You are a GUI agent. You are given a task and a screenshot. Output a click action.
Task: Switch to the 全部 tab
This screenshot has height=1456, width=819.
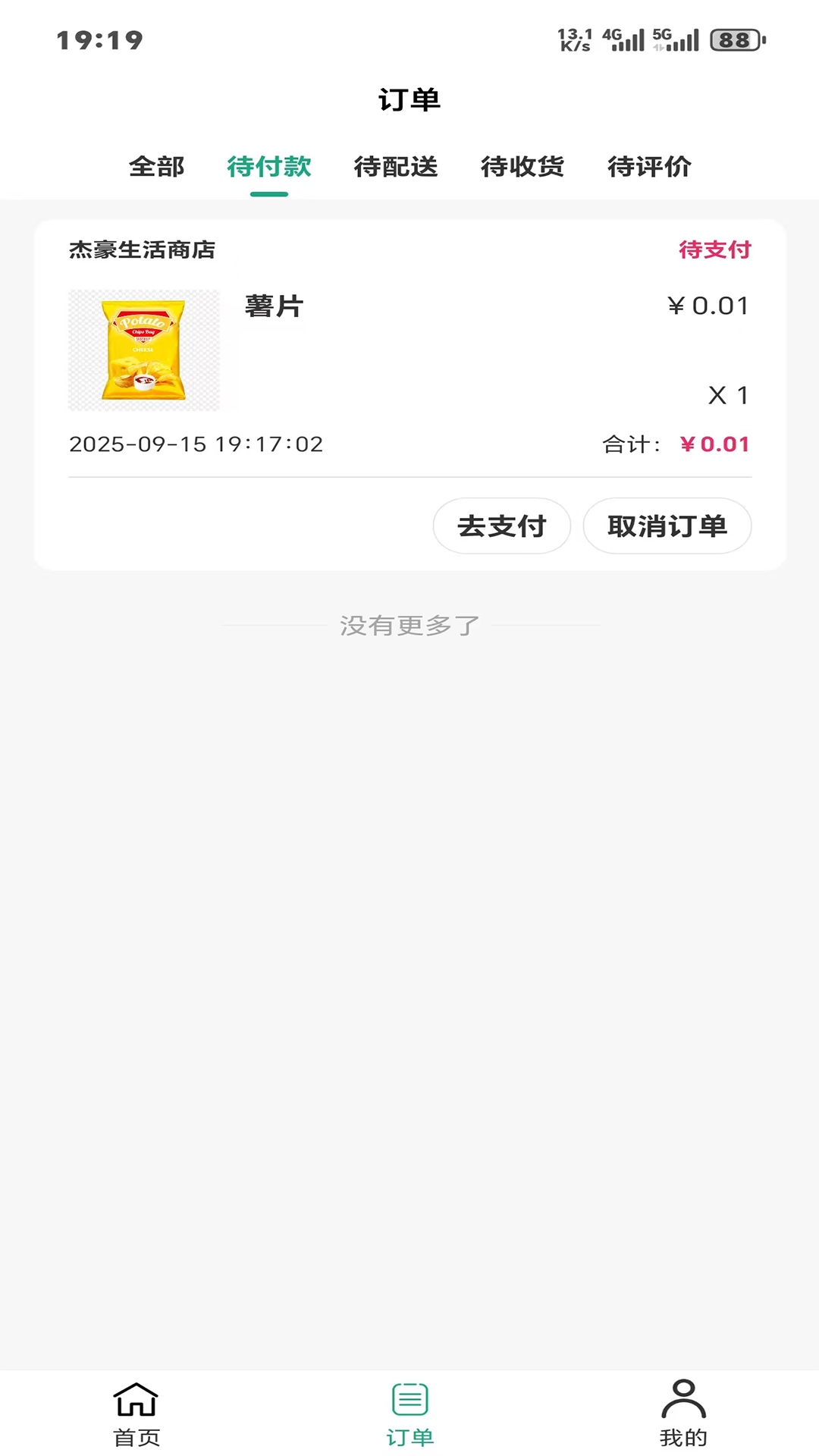click(x=158, y=168)
